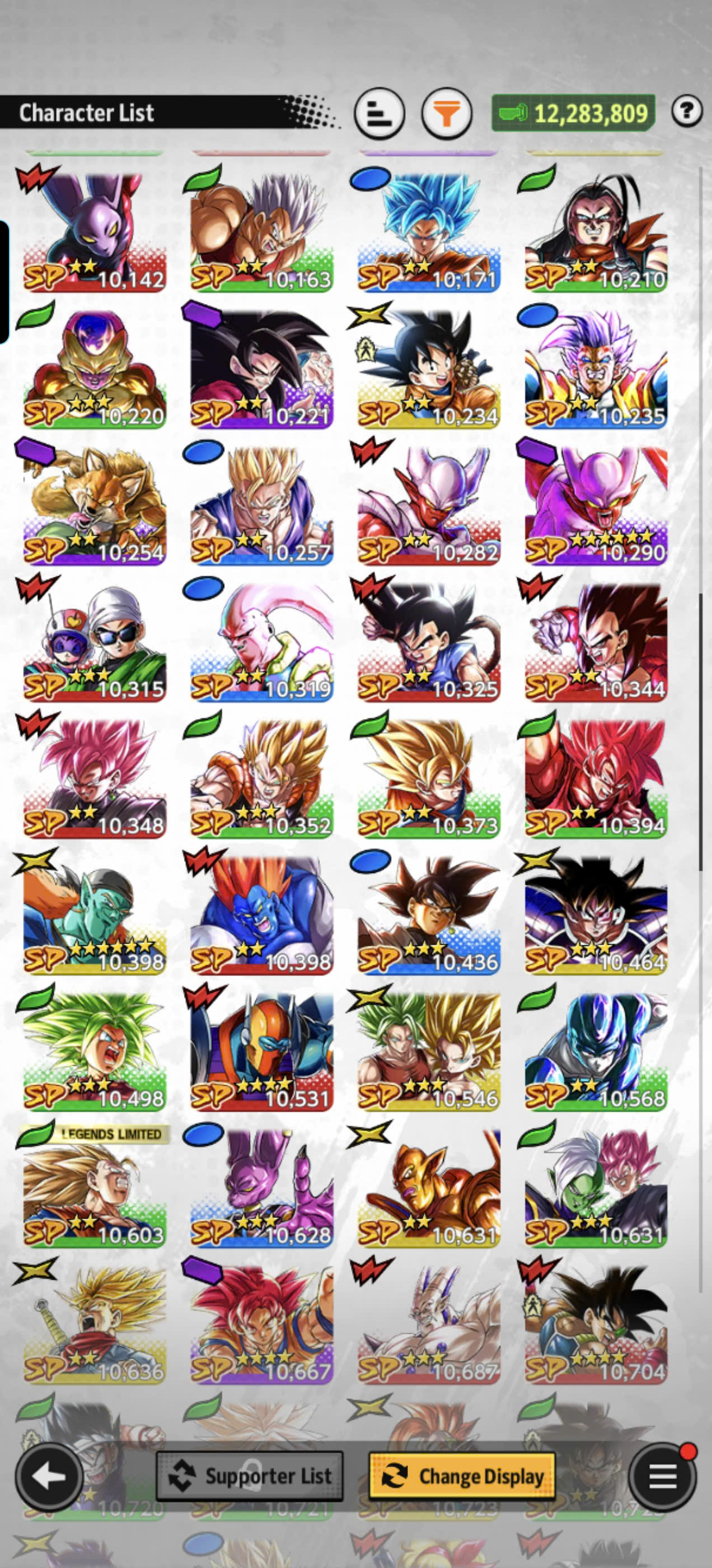
Task: Open the sort order icon
Action: (x=379, y=114)
